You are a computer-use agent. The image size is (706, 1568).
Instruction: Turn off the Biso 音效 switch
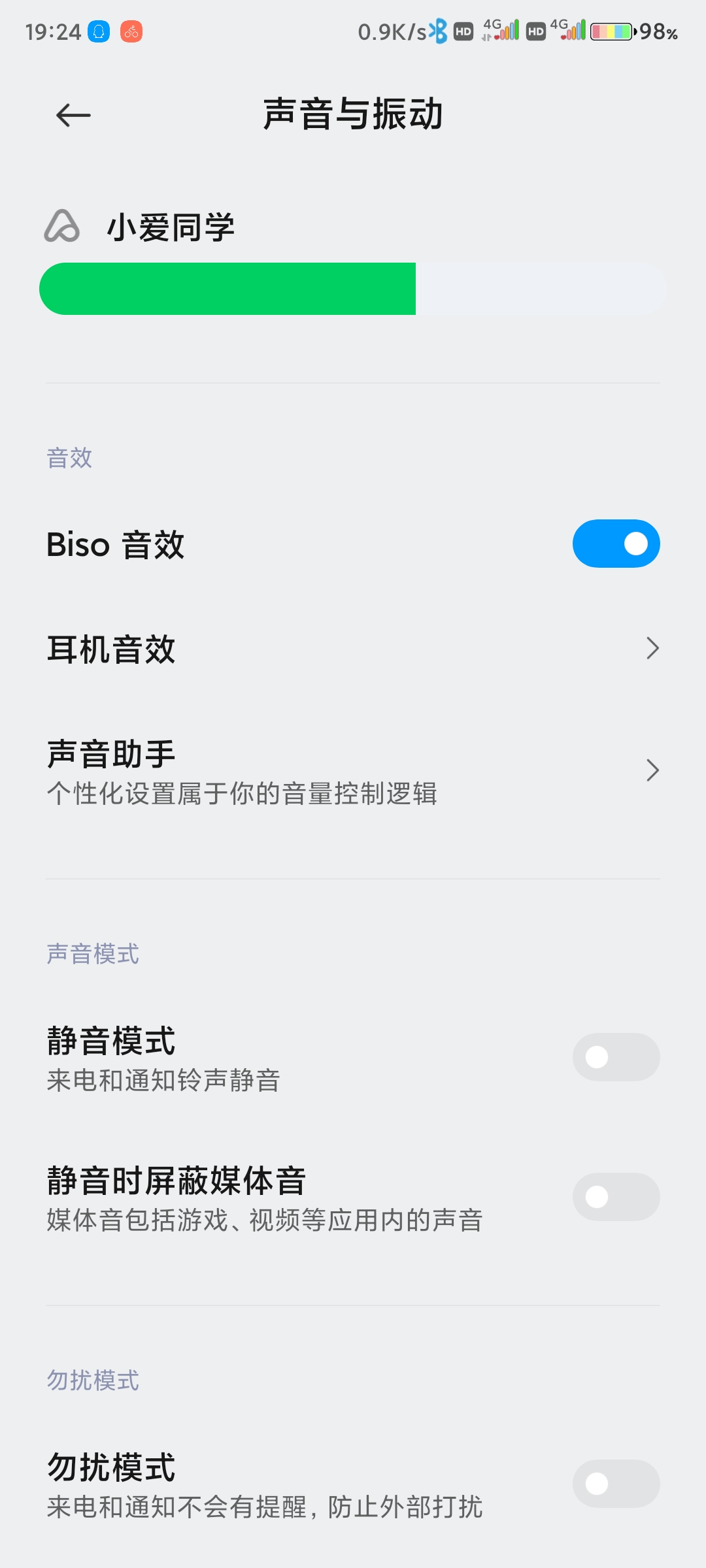point(616,544)
